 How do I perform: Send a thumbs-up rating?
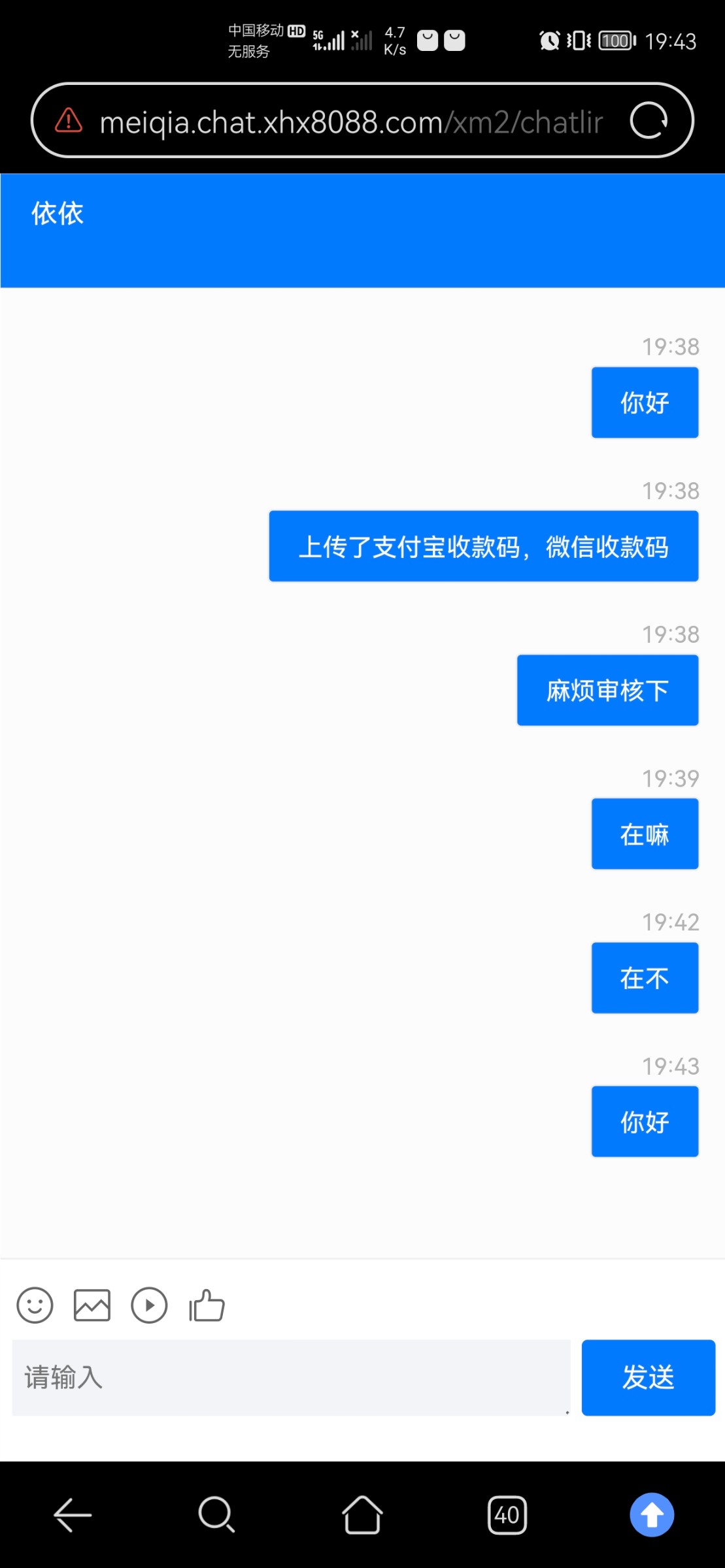coord(207,1305)
